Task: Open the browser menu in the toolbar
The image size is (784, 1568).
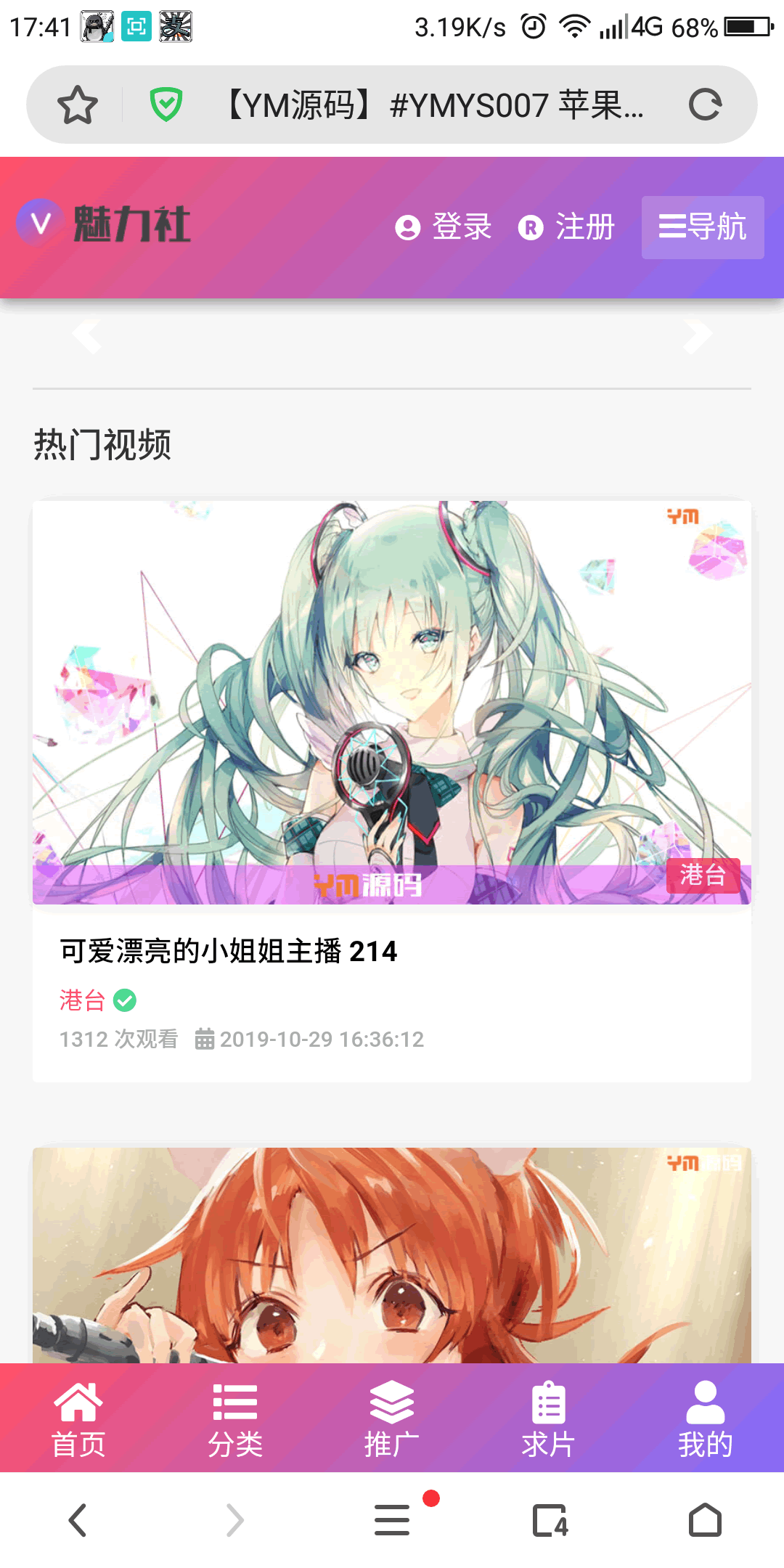Action: (392, 1520)
